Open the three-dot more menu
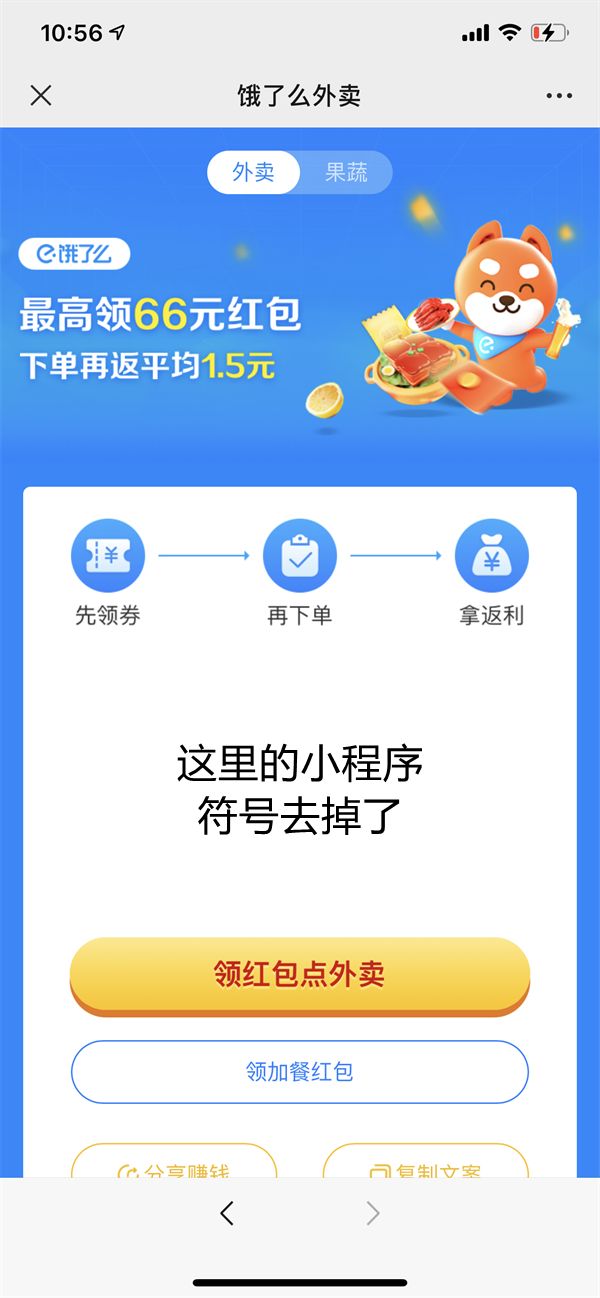 (558, 96)
